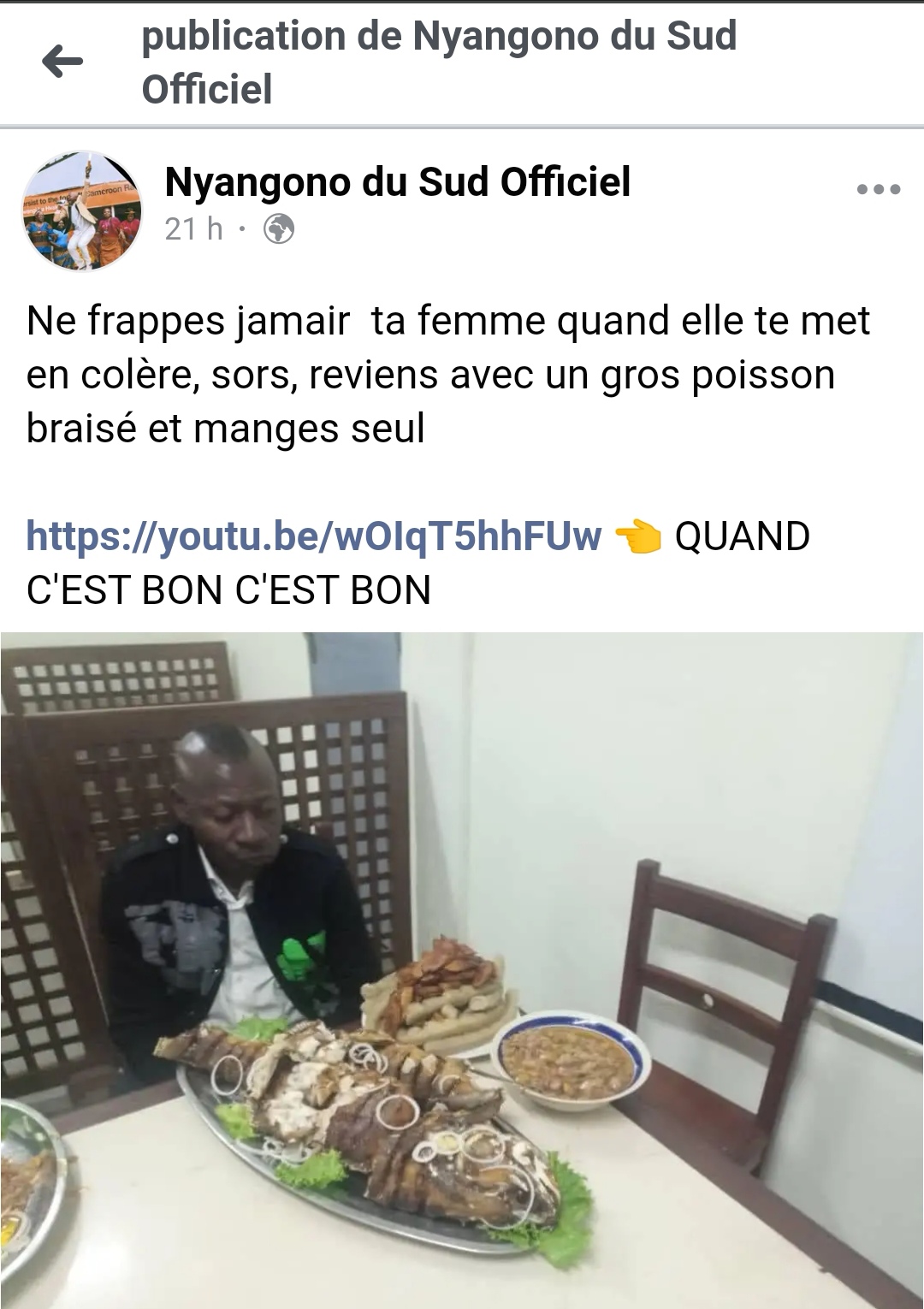View the braised fish photo full screen
Viewport: 924px width, 1309px height.
(462, 969)
